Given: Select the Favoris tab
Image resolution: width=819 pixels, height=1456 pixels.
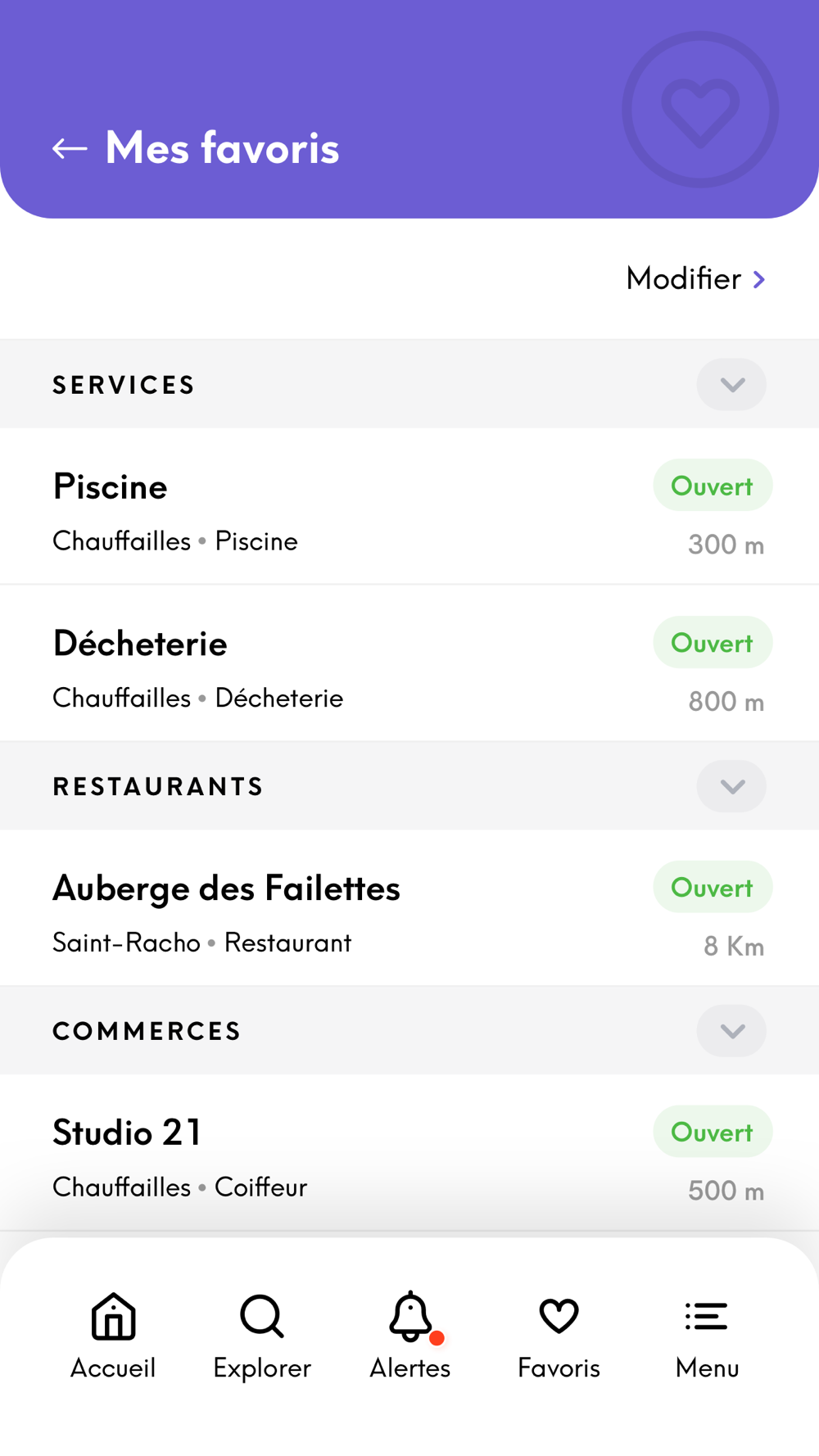Looking at the screenshot, I should click(559, 1335).
